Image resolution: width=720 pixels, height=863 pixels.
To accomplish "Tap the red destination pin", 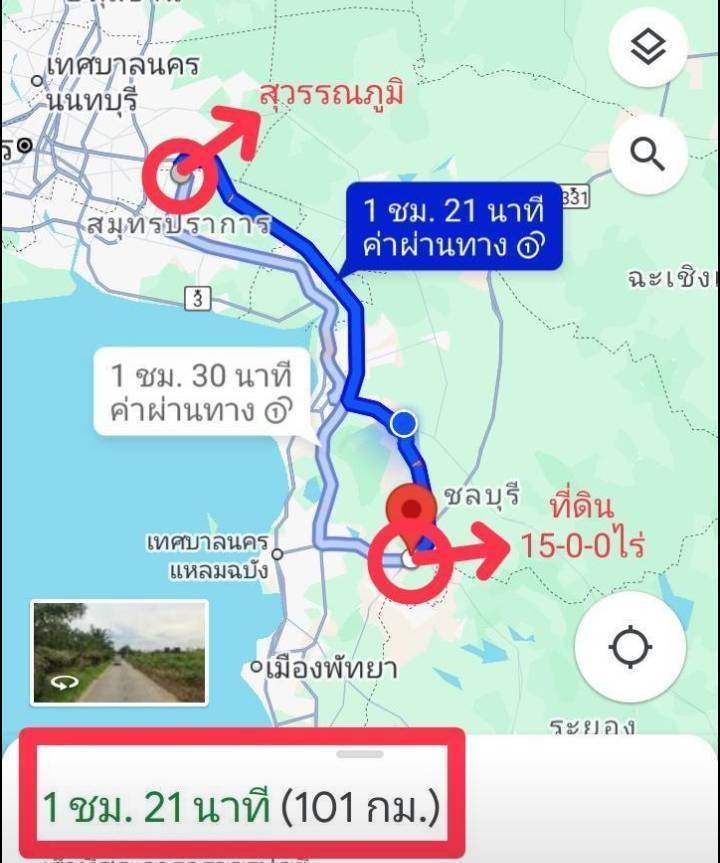I will 410,507.
